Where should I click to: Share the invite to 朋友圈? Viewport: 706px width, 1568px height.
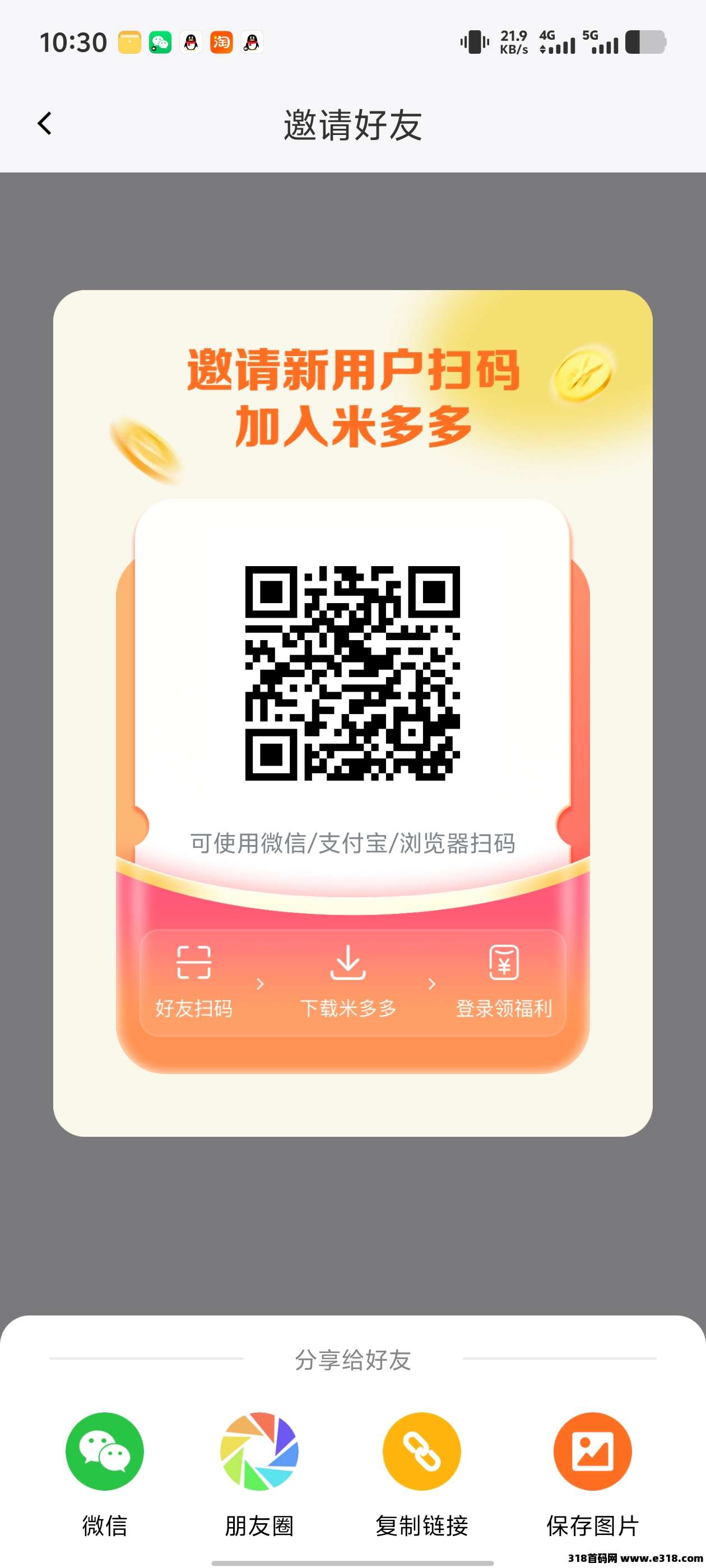click(x=259, y=1452)
